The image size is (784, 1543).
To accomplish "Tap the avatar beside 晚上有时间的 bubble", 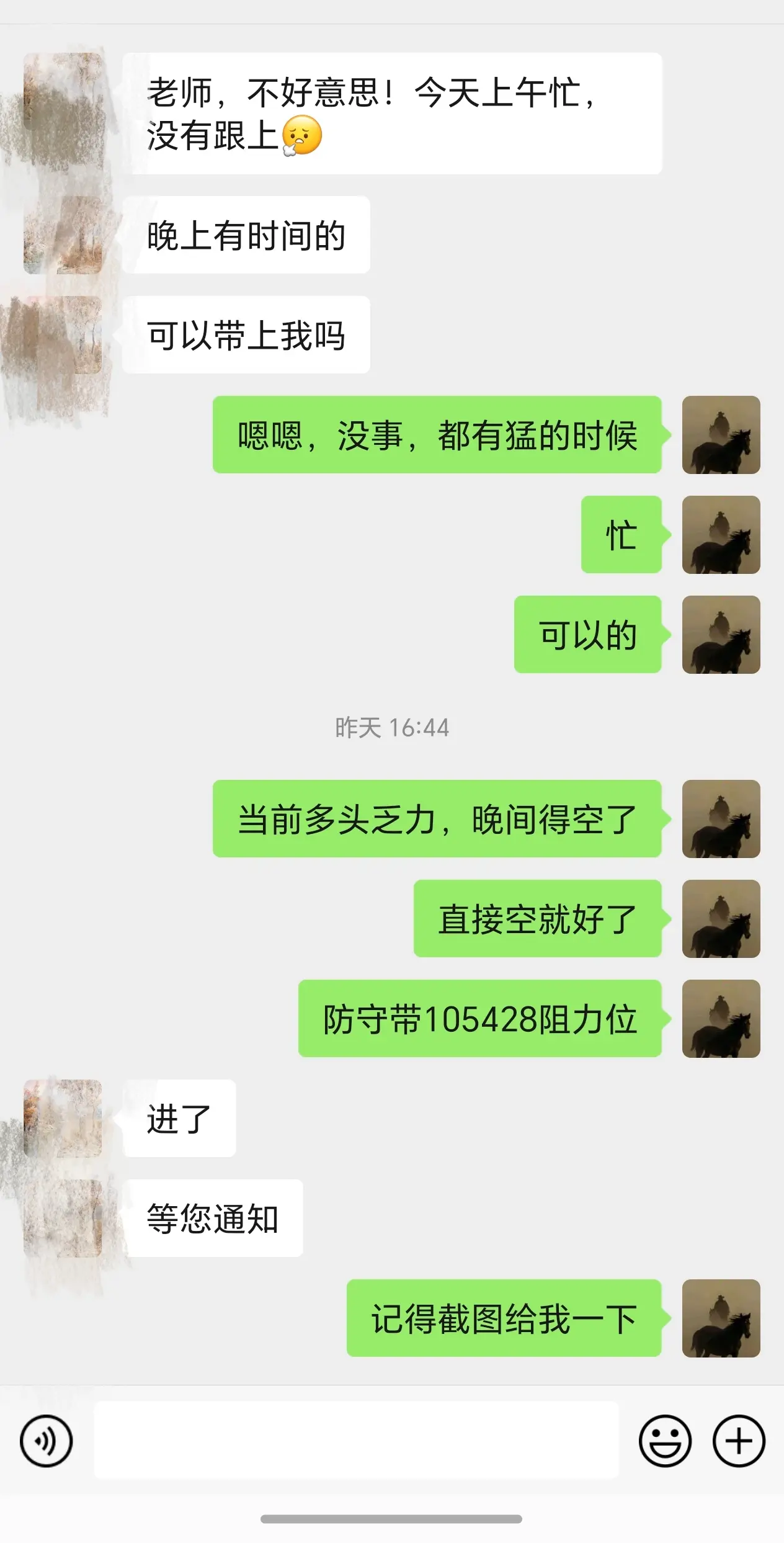I will (x=62, y=236).
